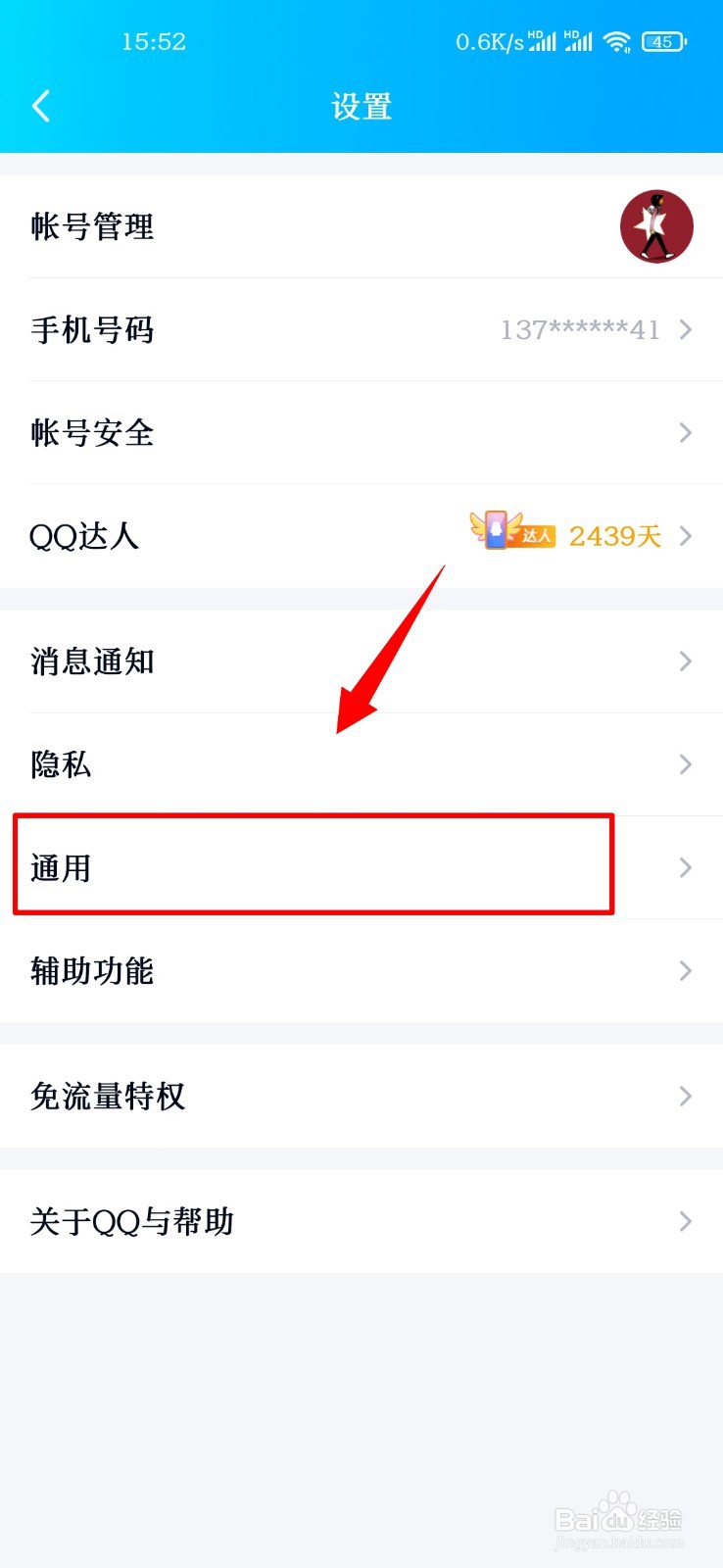Open 免流量特权 settings
The width and height of the screenshot is (723, 1568).
point(361,1097)
